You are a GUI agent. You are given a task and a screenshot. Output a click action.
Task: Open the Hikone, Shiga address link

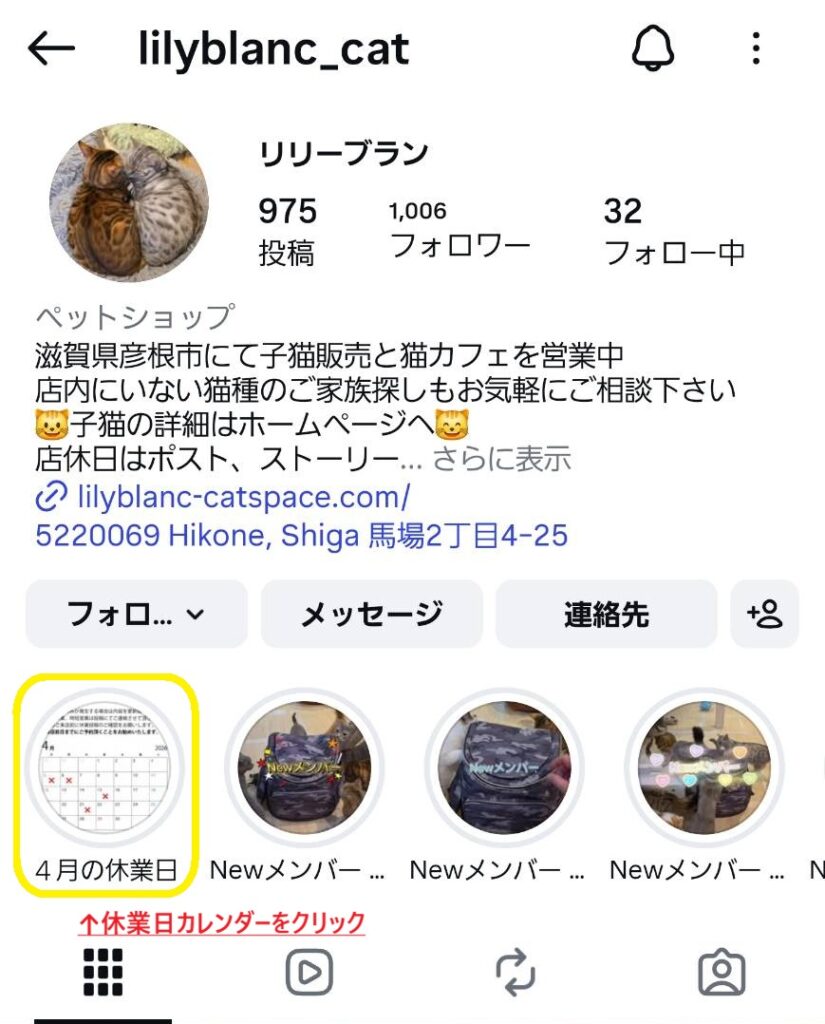301,536
